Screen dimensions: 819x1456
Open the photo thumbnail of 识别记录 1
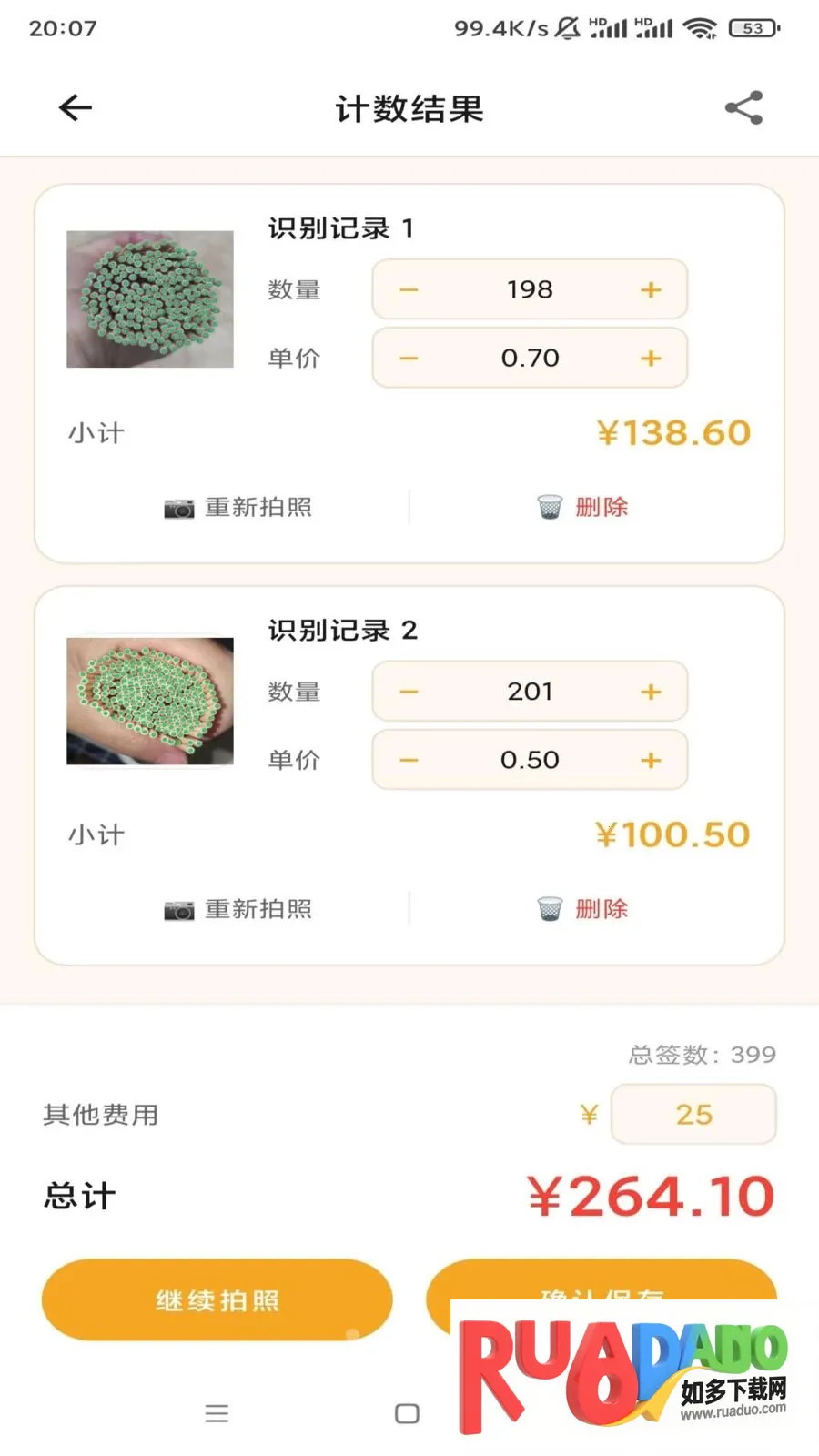[x=150, y=299]
